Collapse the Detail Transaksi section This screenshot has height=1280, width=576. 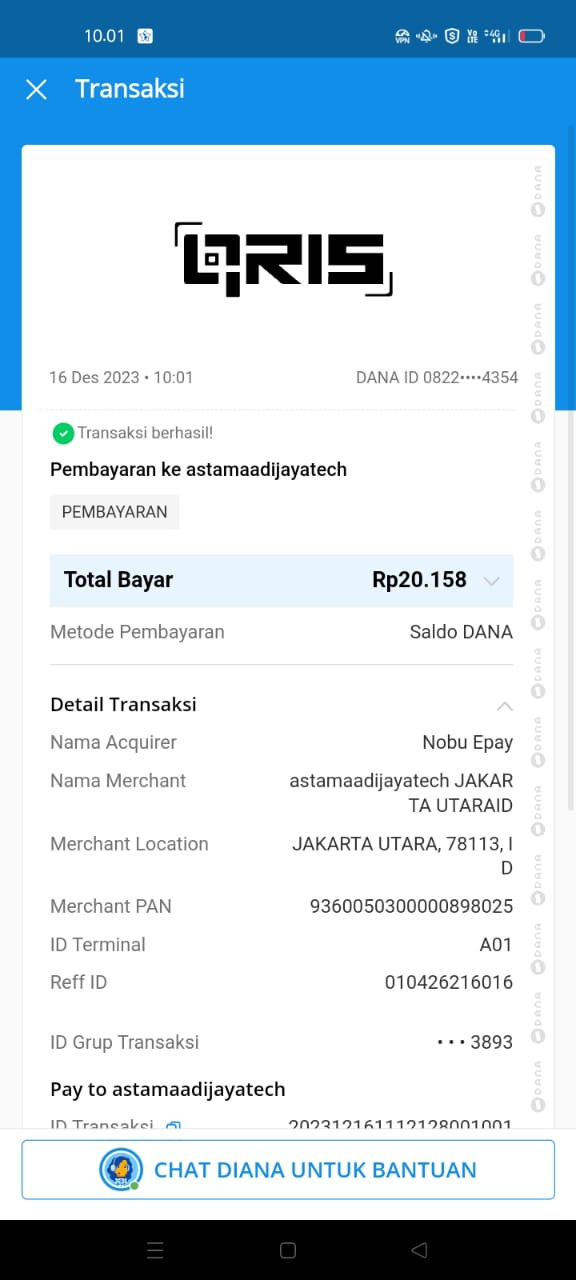pos(505,706)
